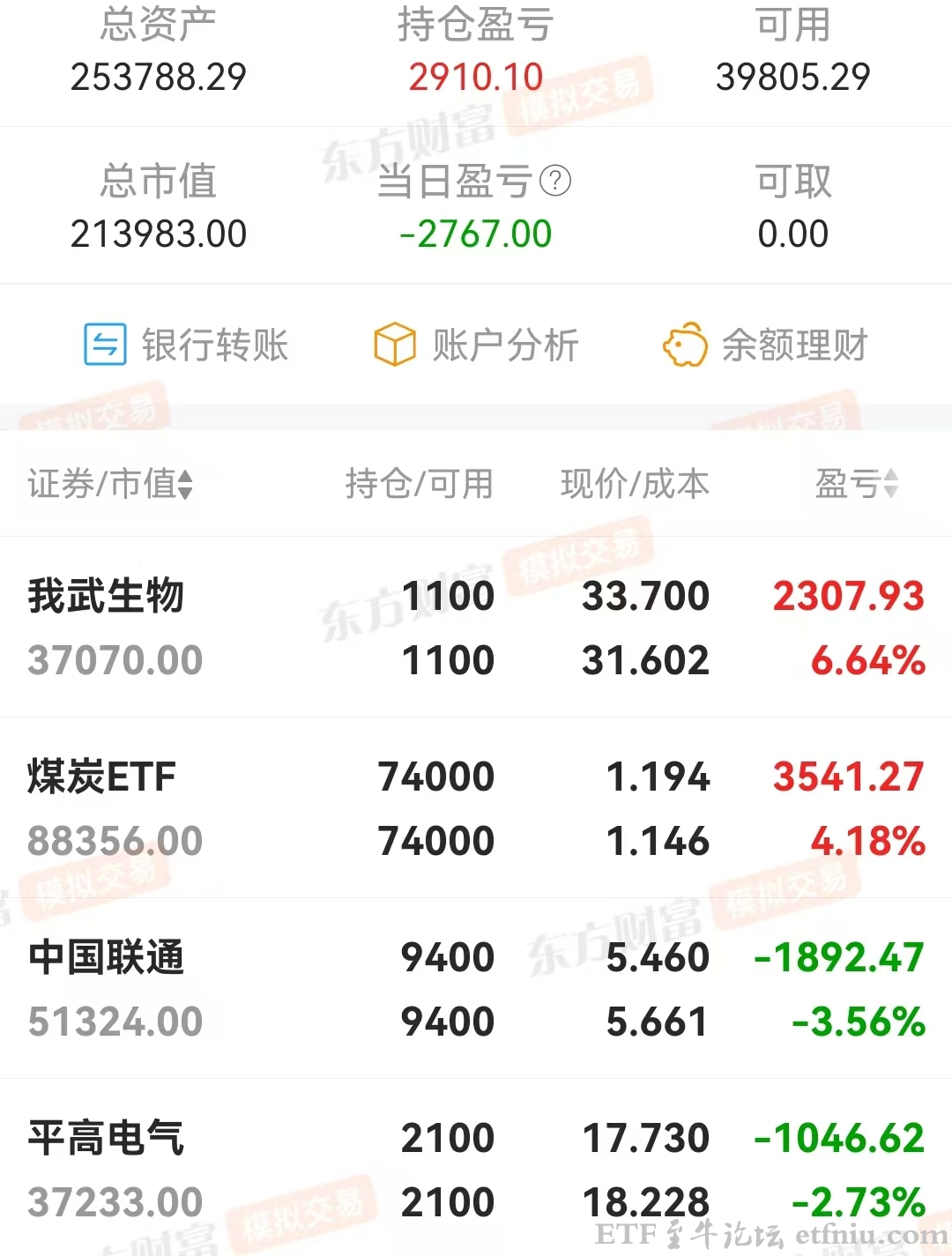952x1256 pixels.
Task: Open the 煤炭ETF holding row
Action: 476,808
